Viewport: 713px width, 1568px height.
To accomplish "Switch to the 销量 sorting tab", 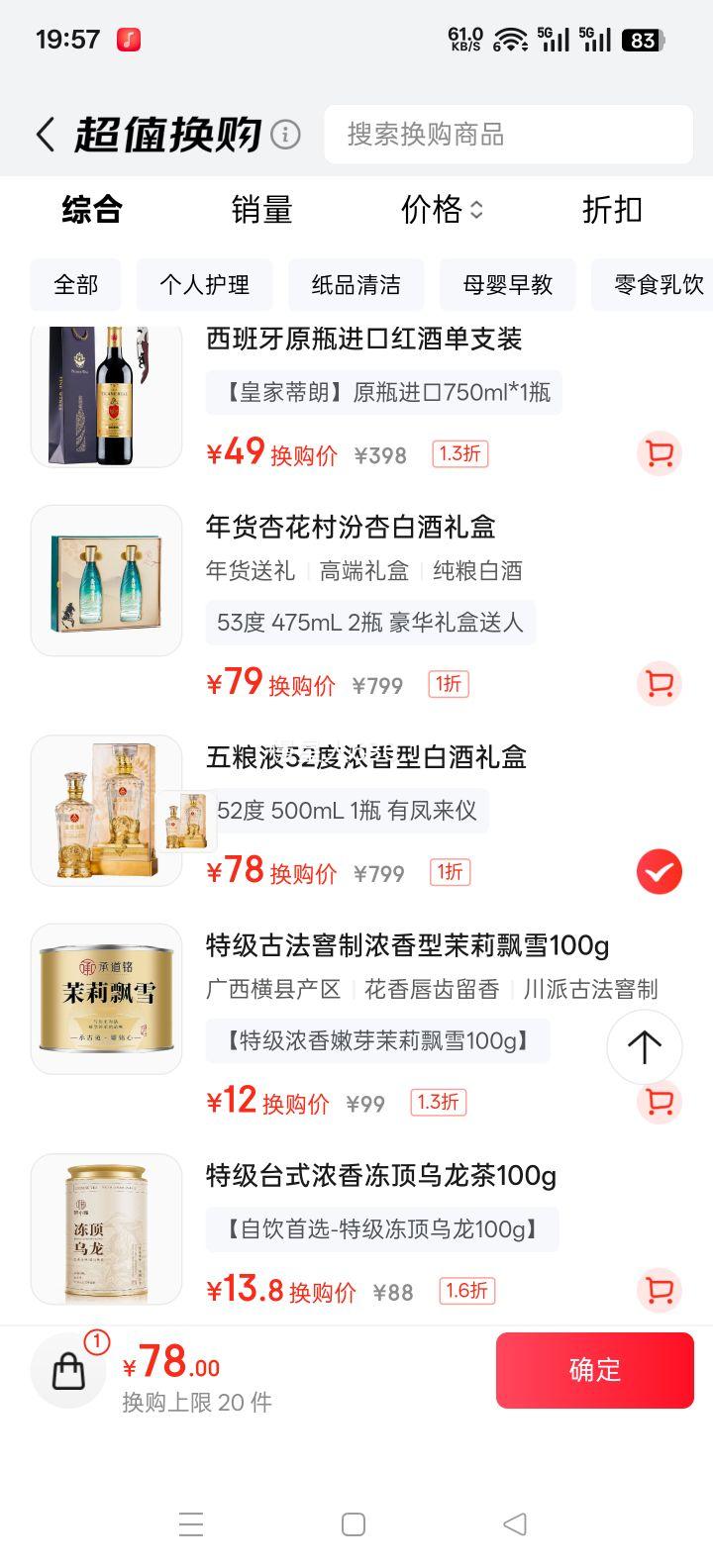I will 261,210.
